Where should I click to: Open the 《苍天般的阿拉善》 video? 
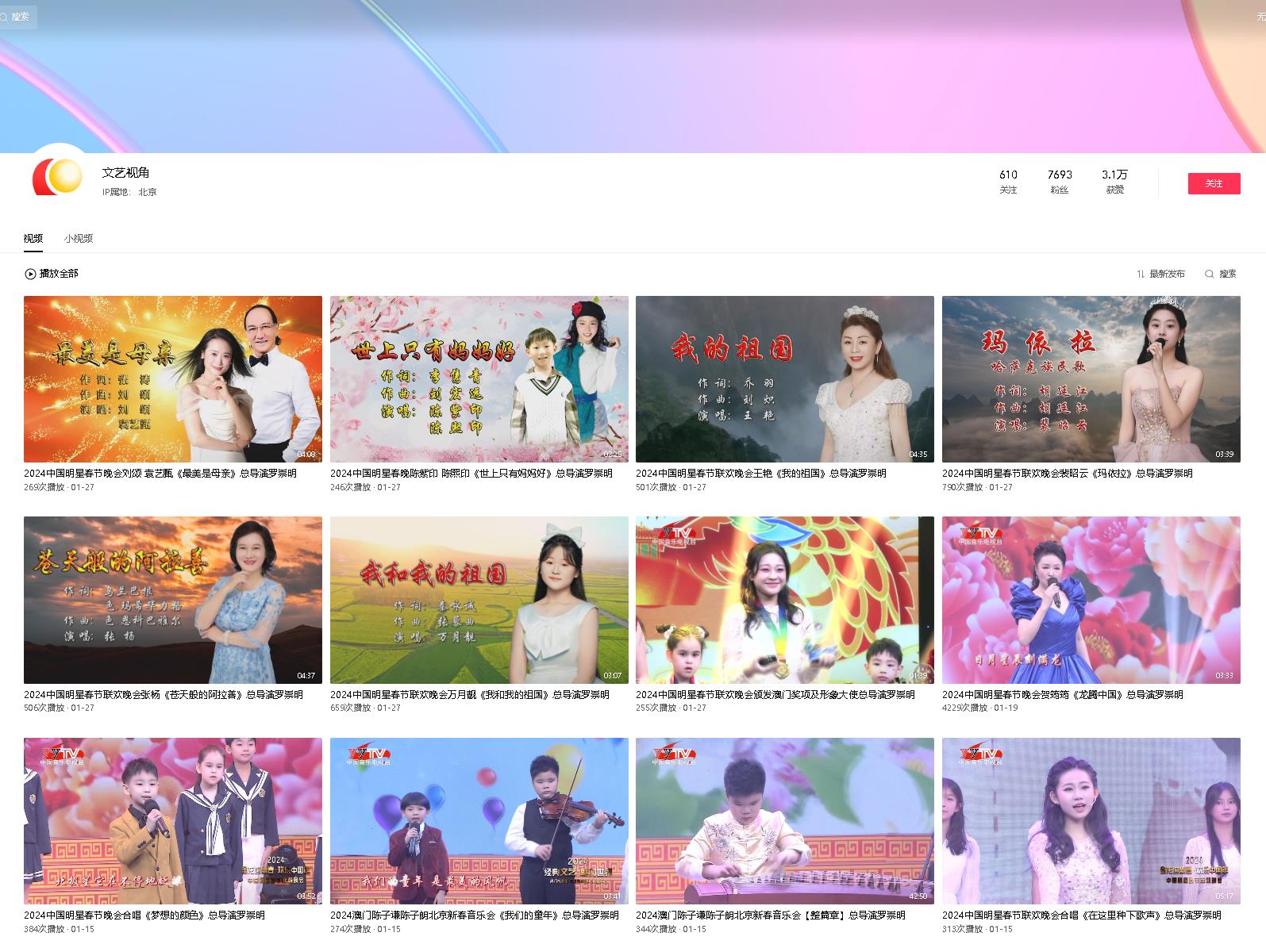[x=172, y=600]
